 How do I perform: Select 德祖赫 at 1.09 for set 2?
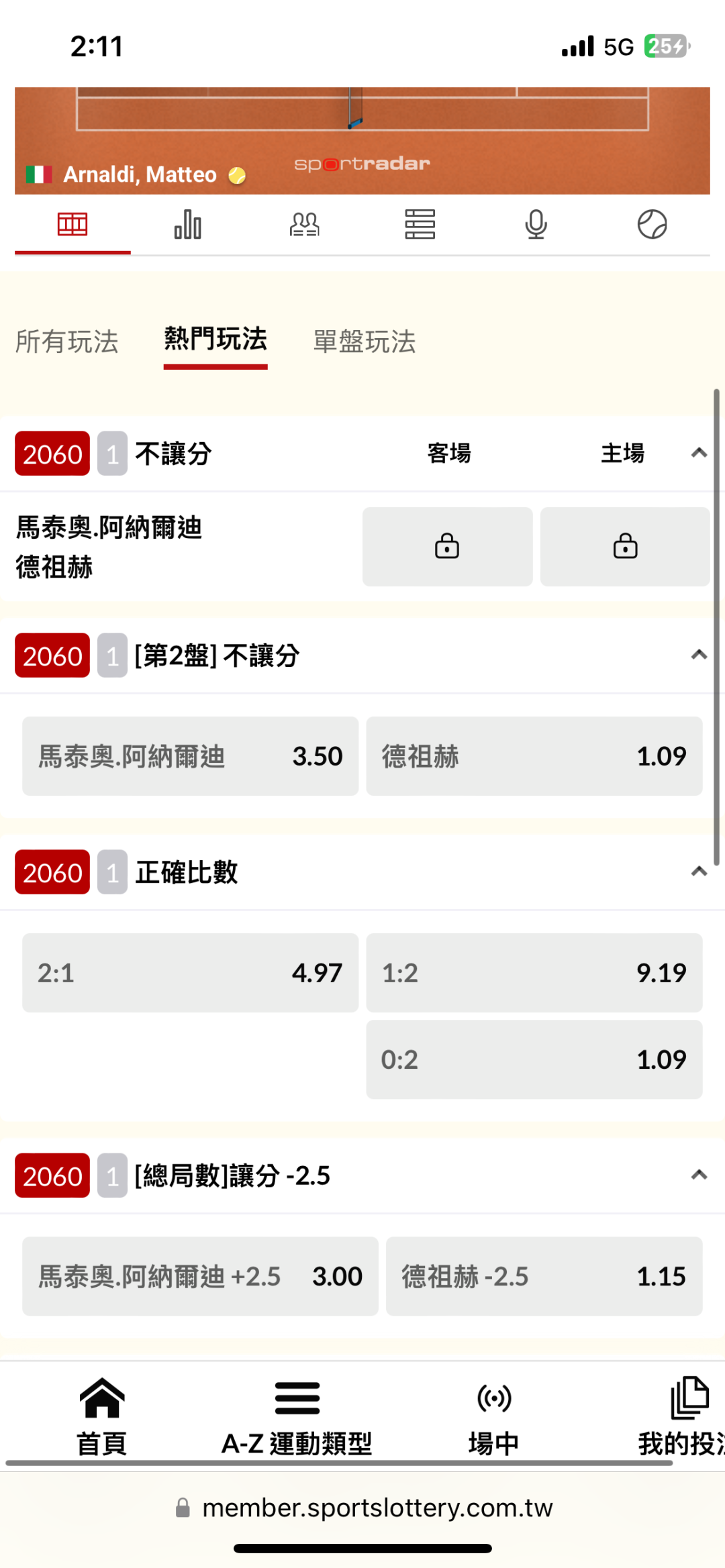[534, 756]
